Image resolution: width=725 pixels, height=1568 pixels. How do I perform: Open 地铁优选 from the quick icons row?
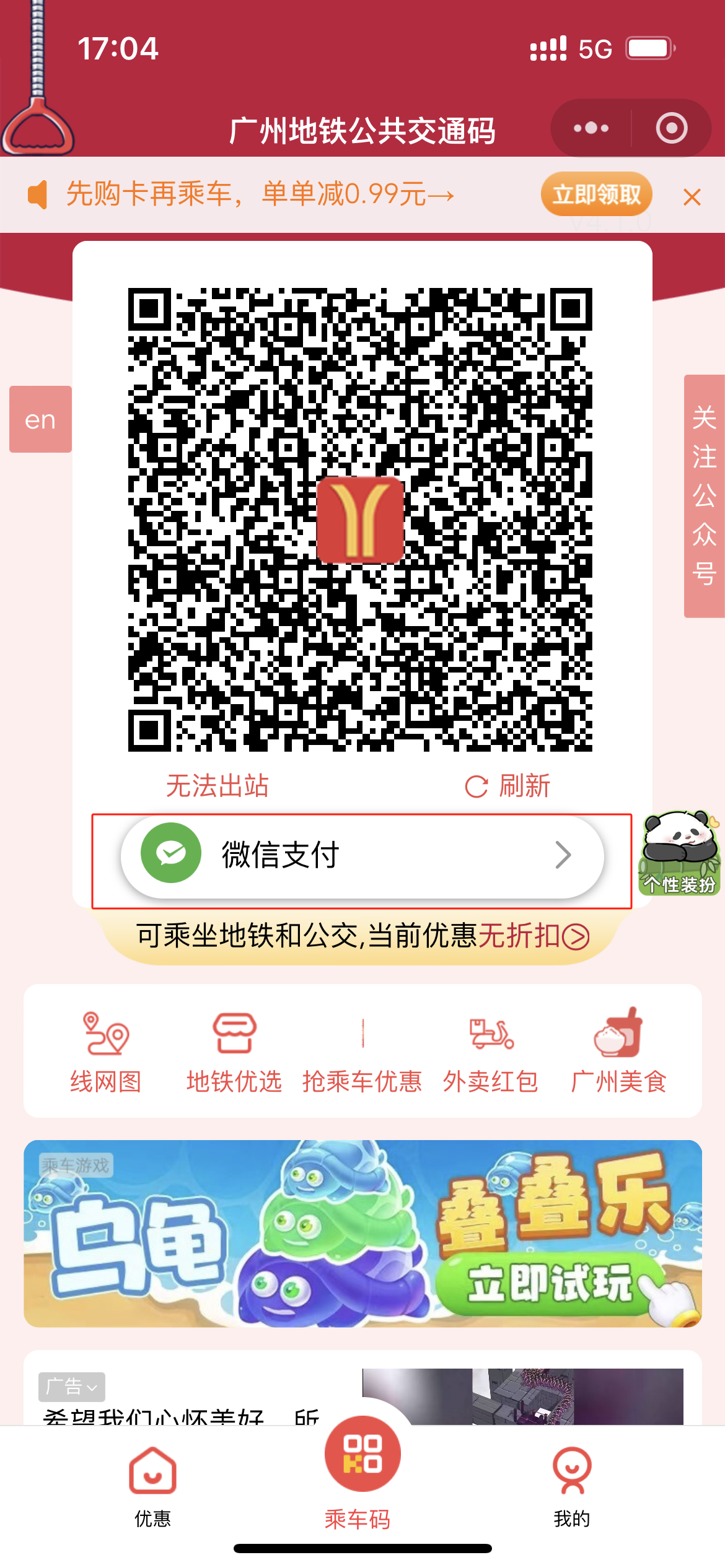[234, 1040]
